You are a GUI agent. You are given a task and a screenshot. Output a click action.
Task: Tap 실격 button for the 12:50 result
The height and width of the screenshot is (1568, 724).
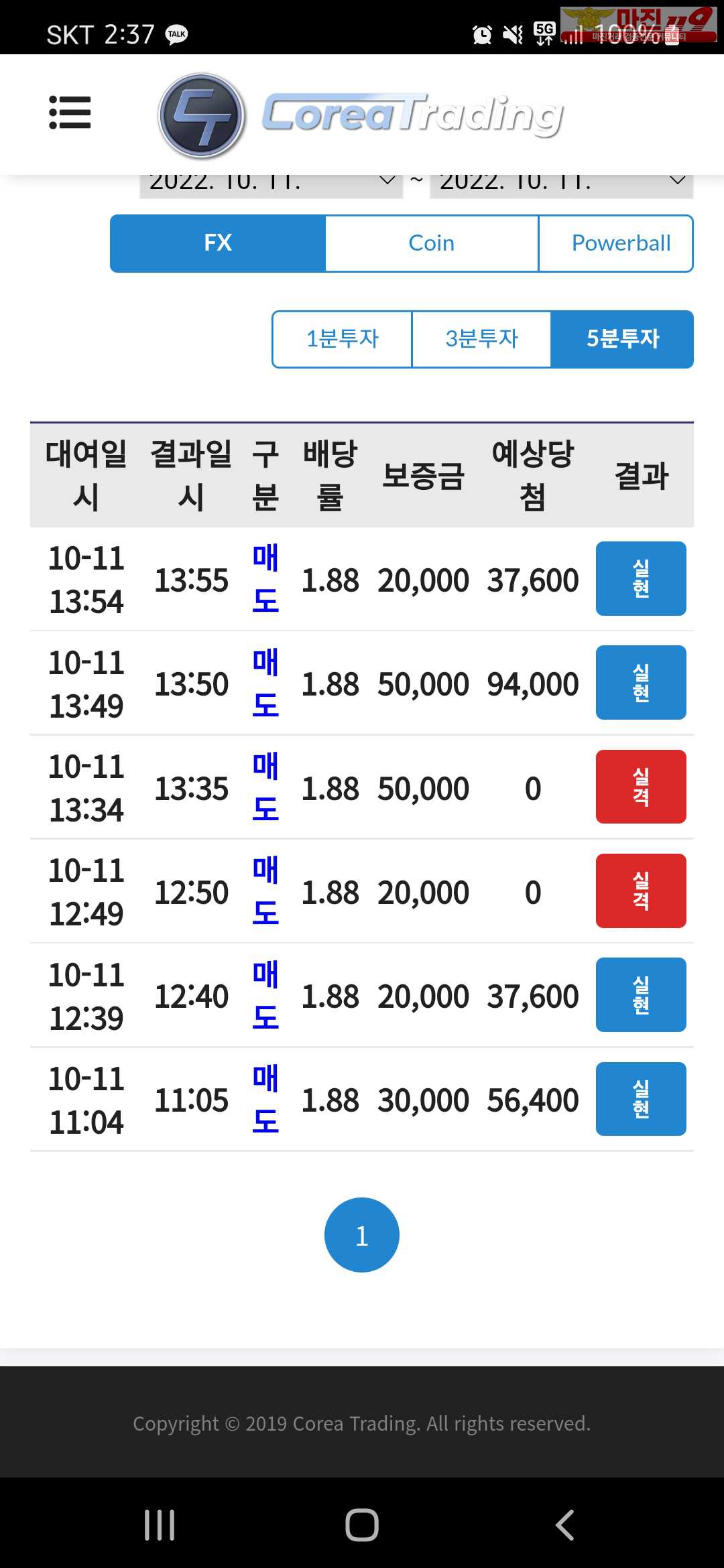[x=641, y=891]
